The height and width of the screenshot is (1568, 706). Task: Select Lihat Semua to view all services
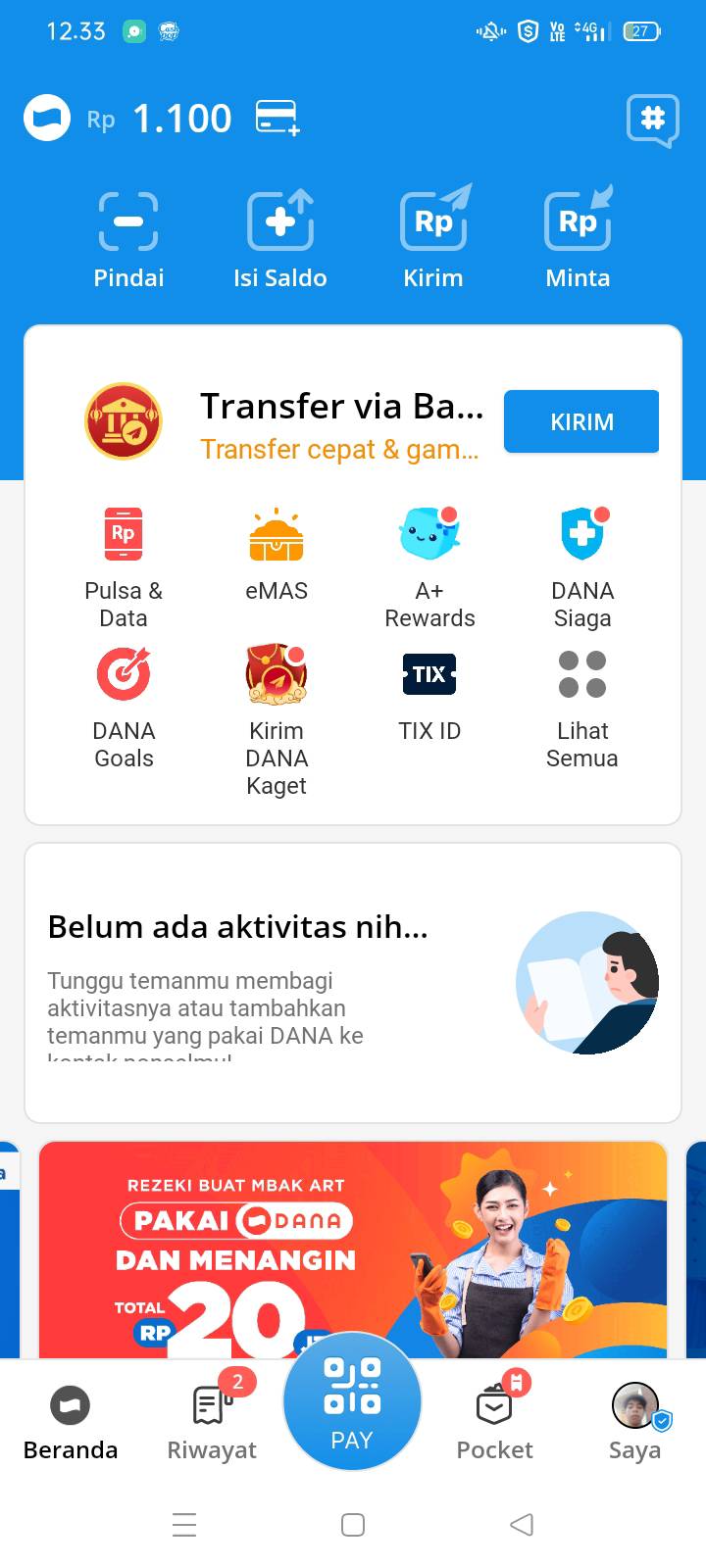pyautogui.click(x=582, y=708)
